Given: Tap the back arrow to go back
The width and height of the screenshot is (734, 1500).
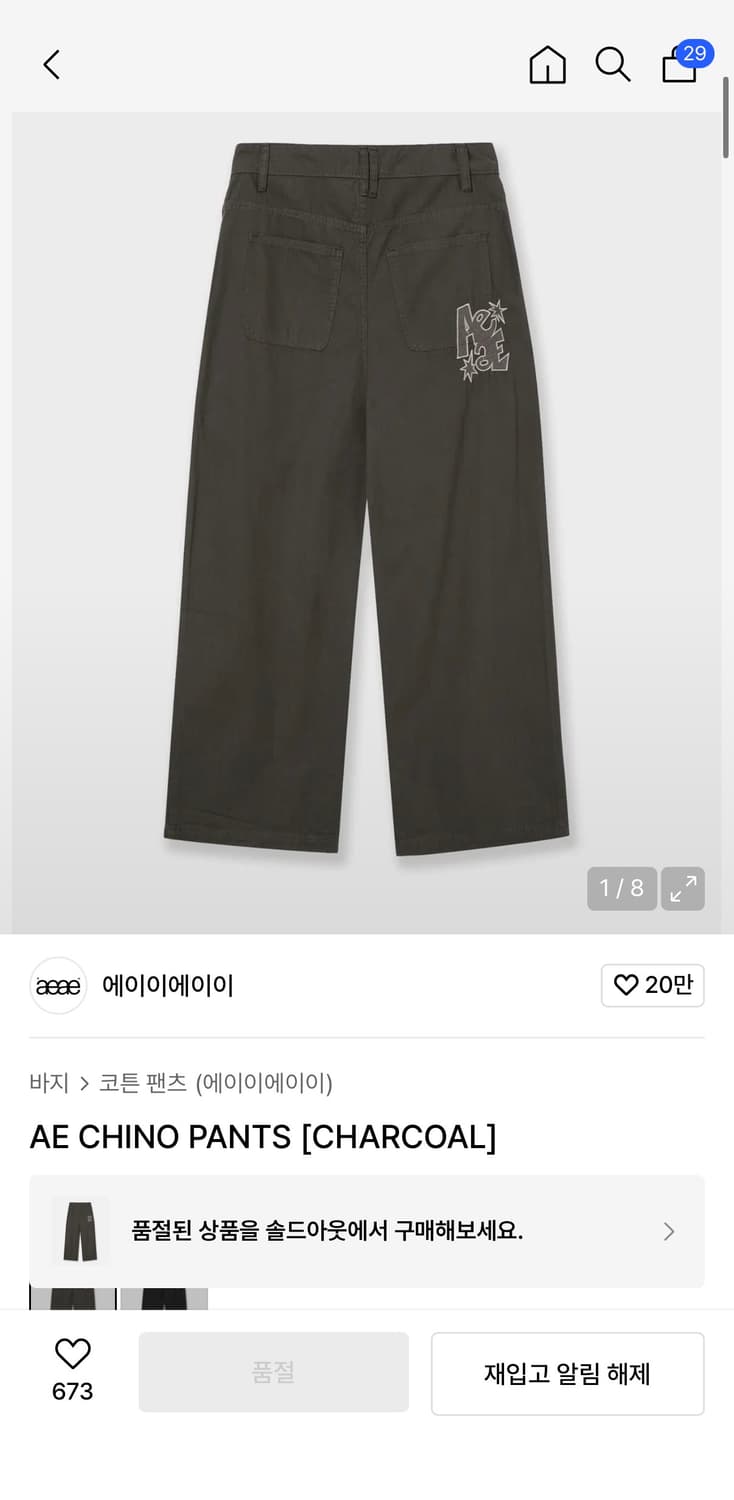Looking at the screenshot, I should (51, 64).
